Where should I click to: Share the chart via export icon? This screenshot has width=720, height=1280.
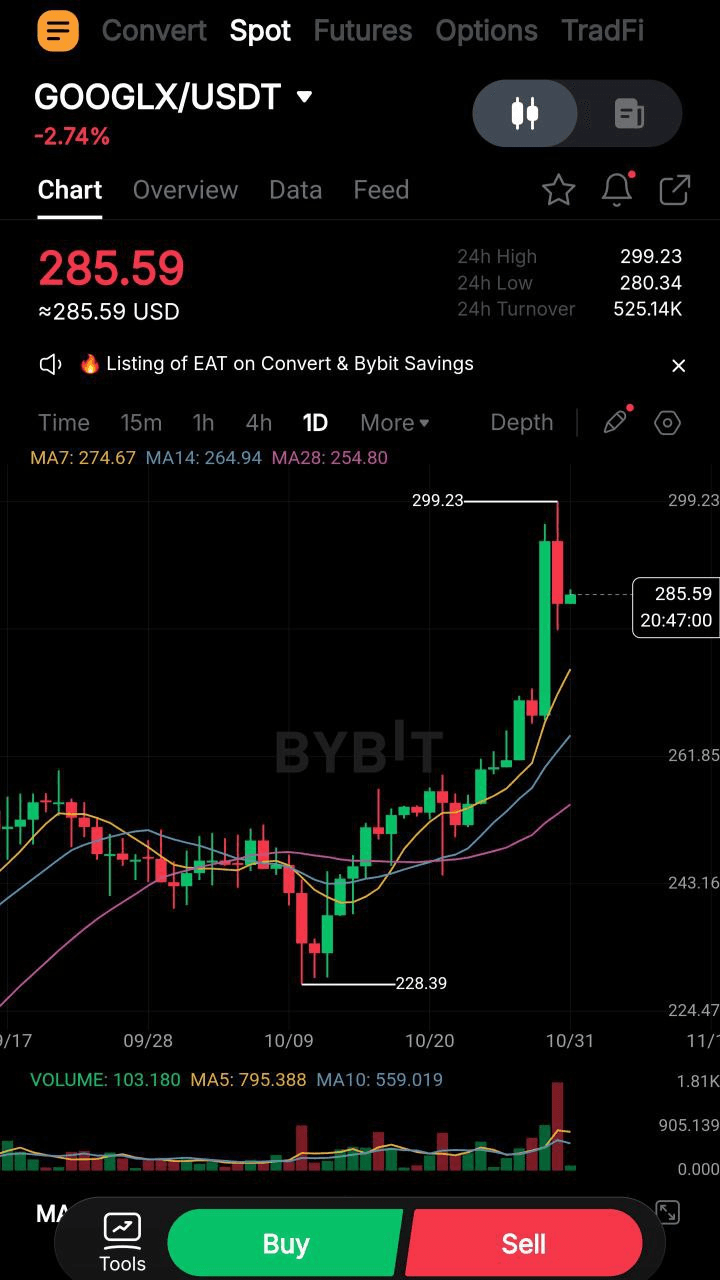[675, 190]
